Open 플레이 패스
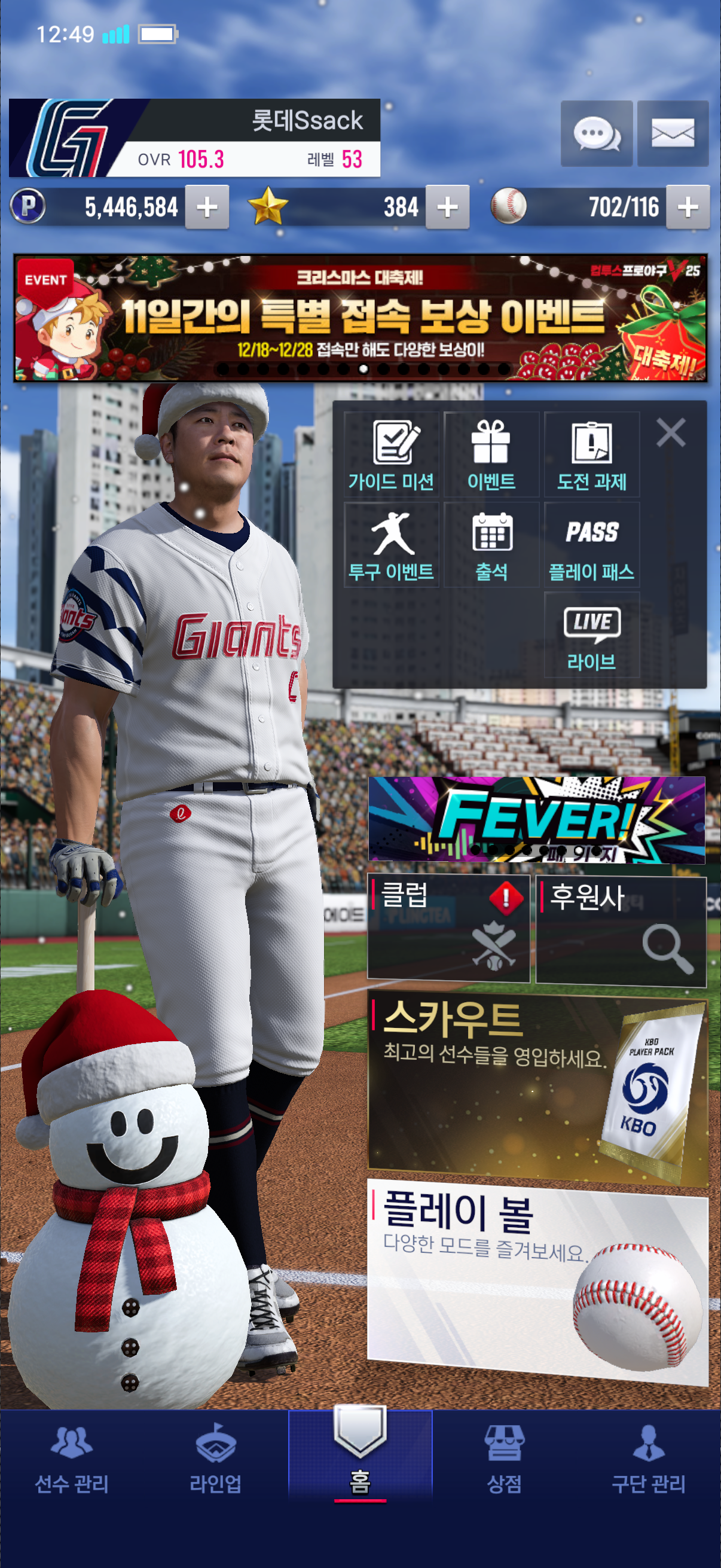 pos(591,545)
